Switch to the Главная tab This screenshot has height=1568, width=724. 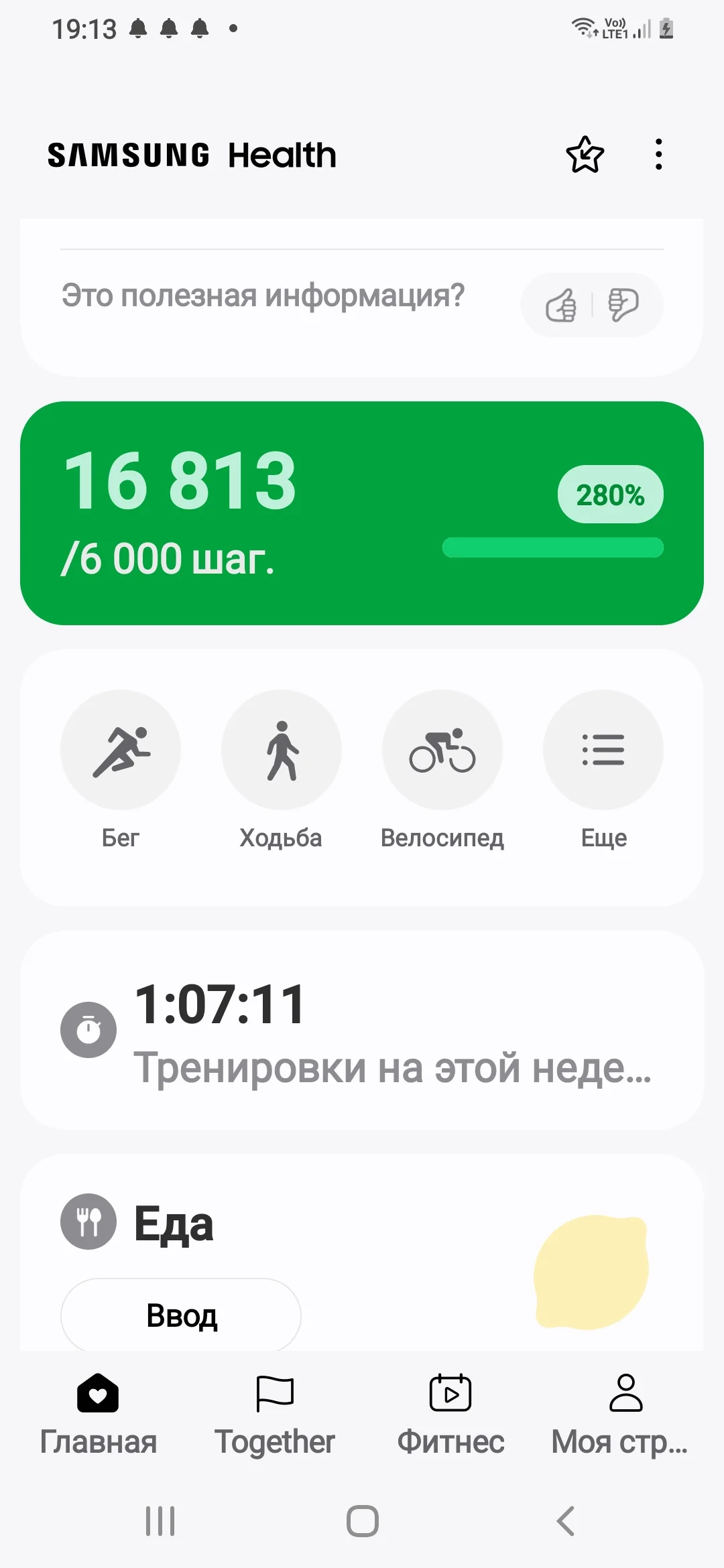[x=99, y=1394]
